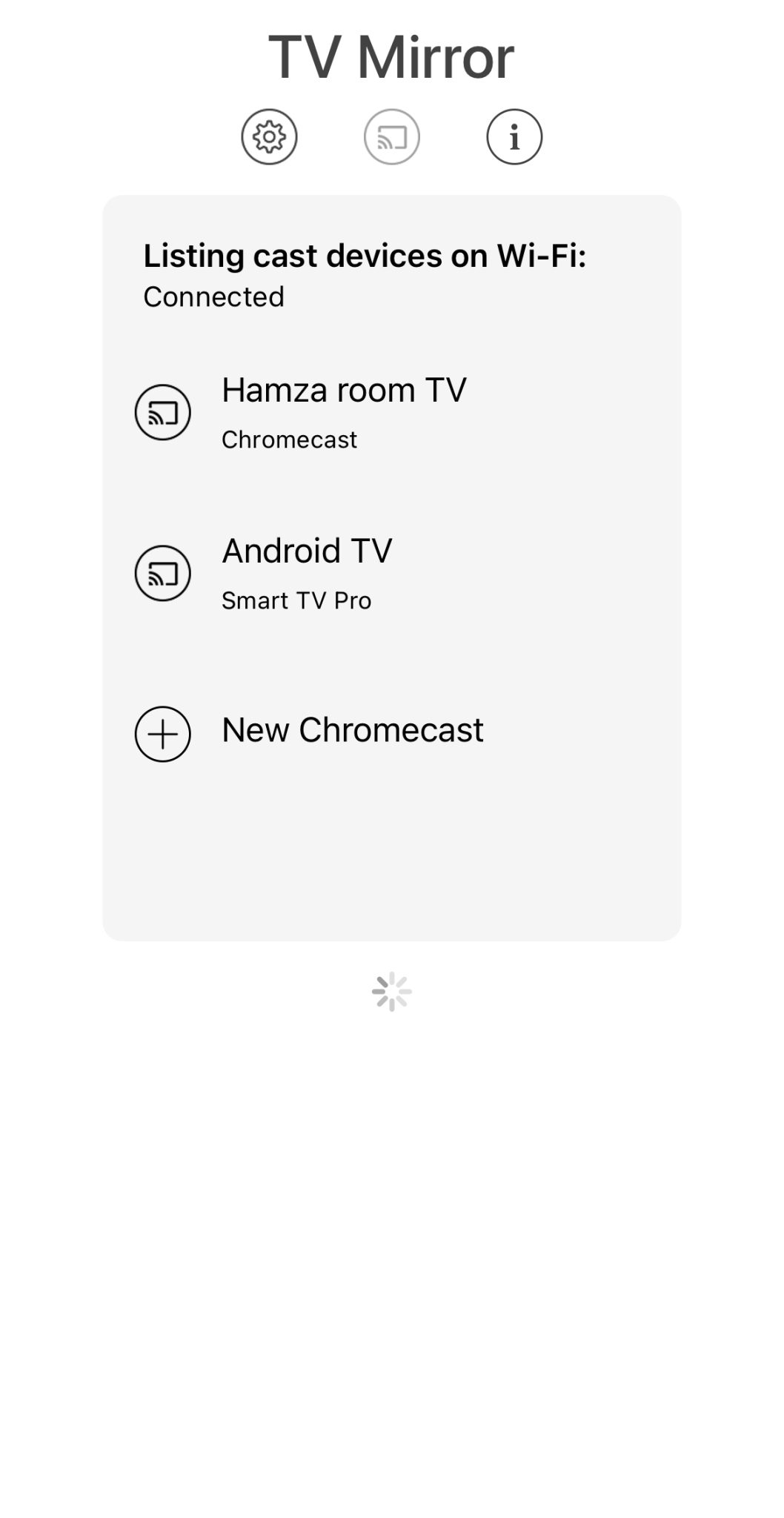Tap the plus icon next to New Chromecast
784x1518 pixels.
tap(162, 735)
